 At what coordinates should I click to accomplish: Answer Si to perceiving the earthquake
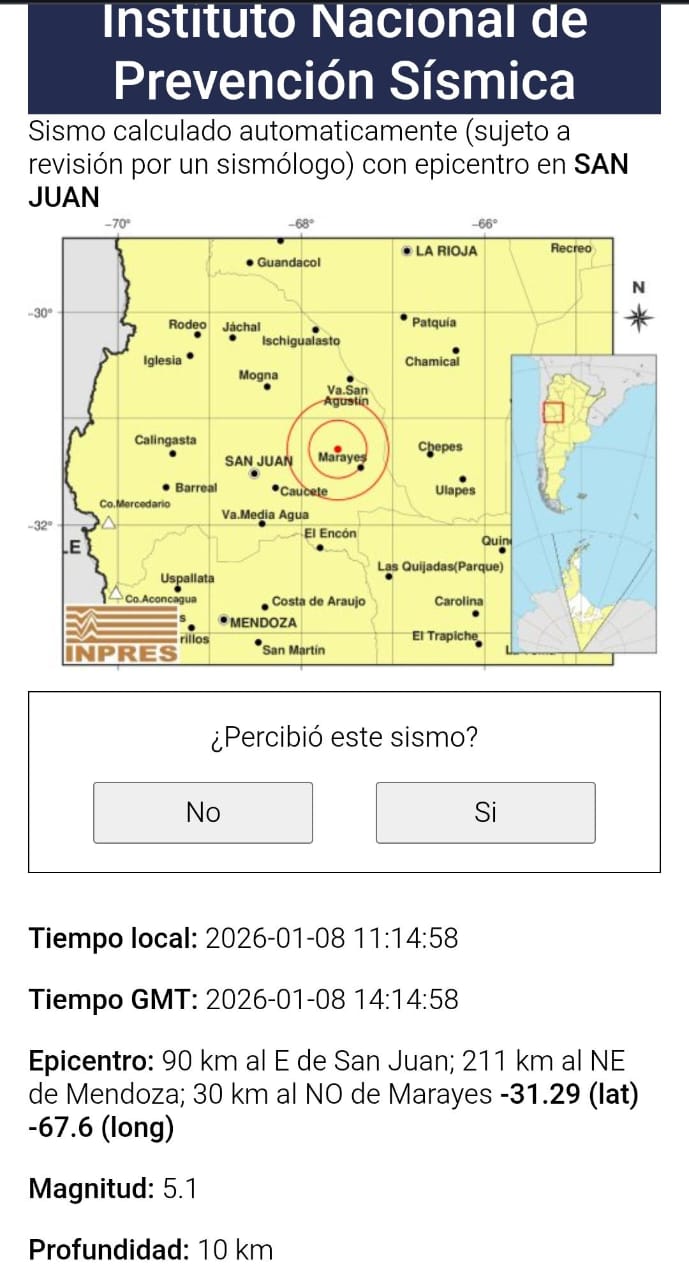point(485,812)
